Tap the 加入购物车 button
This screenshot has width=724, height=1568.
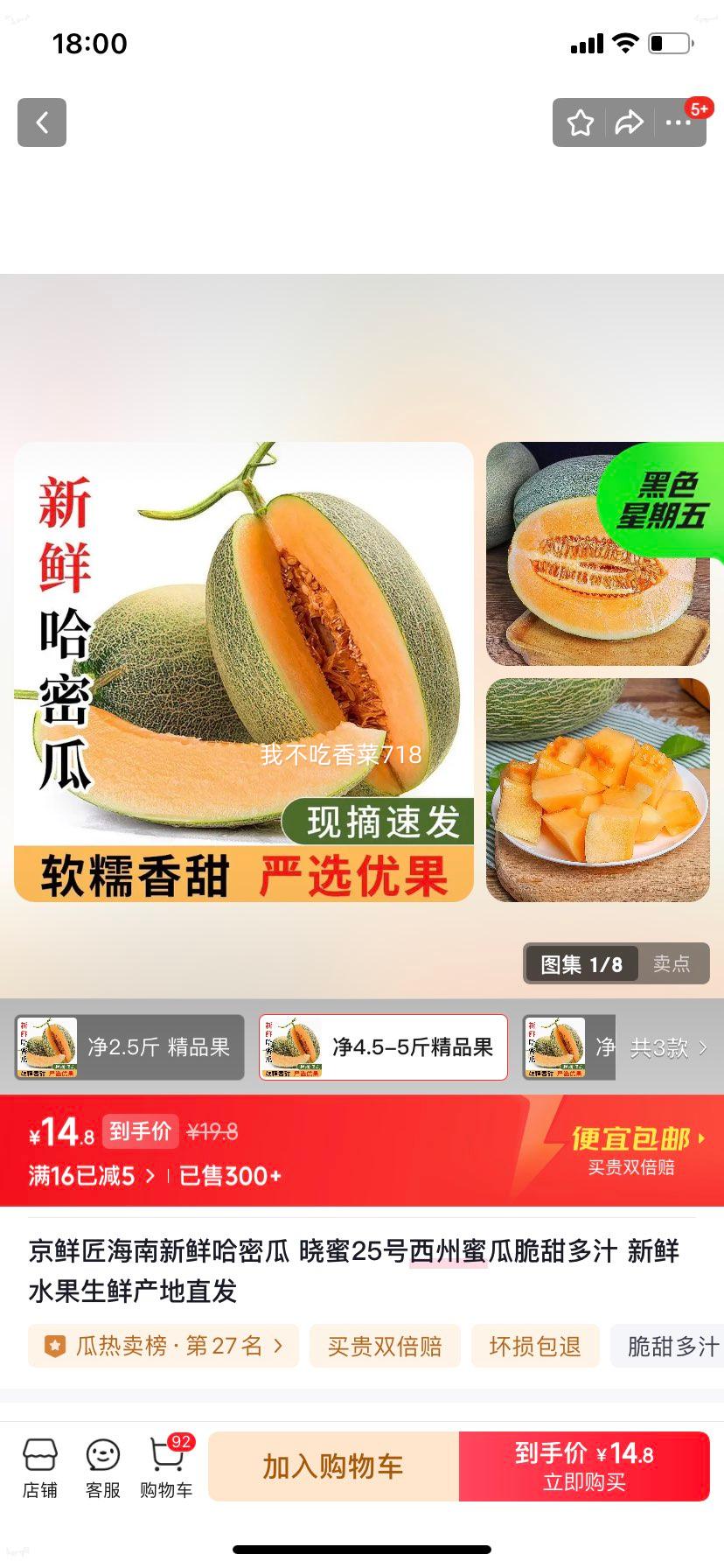[332, 1466]
